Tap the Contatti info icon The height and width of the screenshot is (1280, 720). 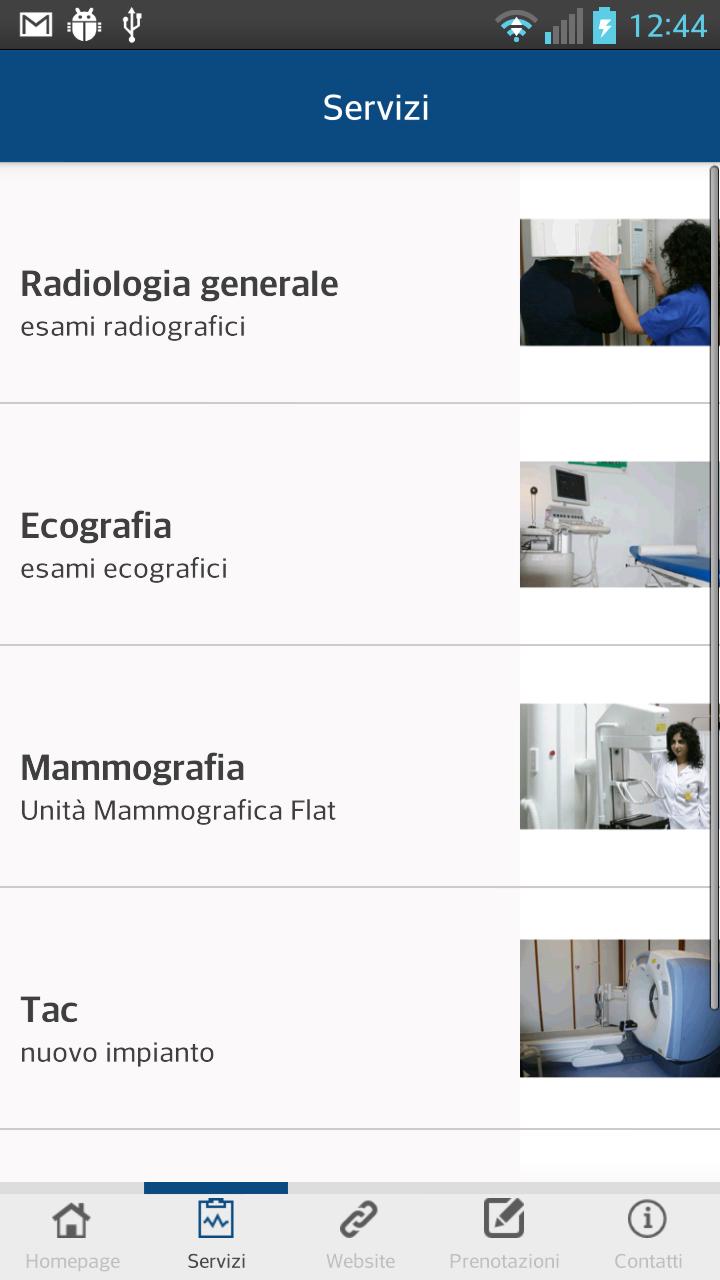pos(647,1218)
